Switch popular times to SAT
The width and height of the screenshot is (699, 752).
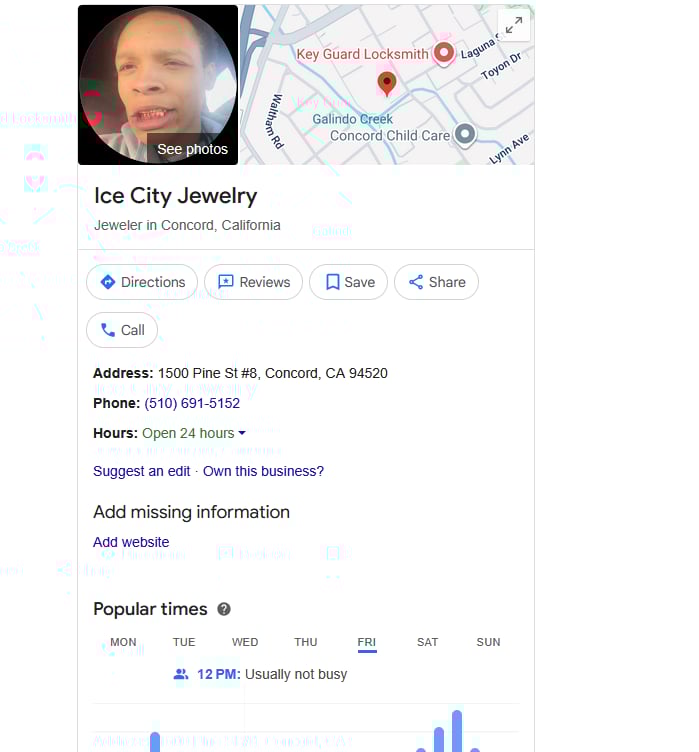click(x=427, y=642)
